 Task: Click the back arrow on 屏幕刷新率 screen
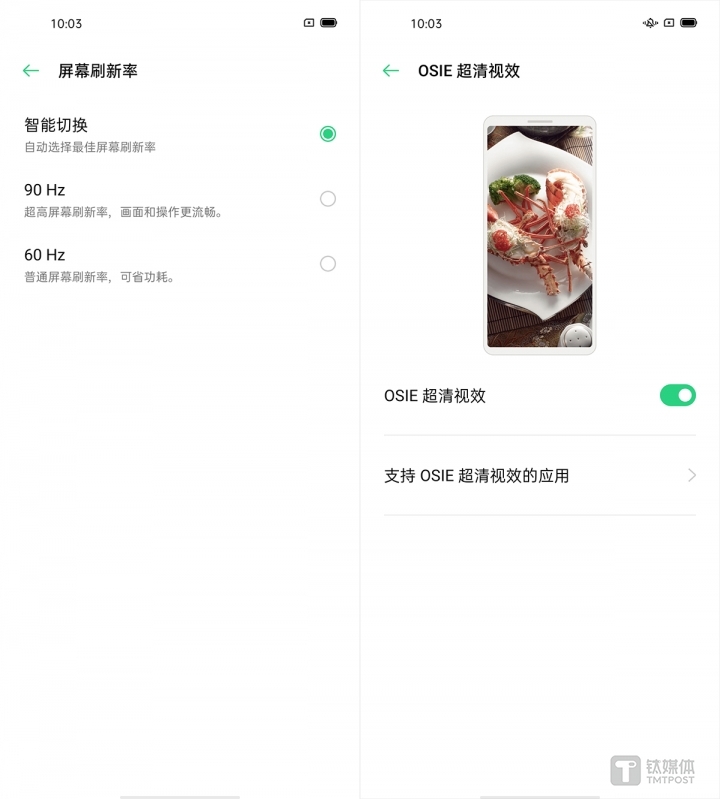click(x=30, y=70)
